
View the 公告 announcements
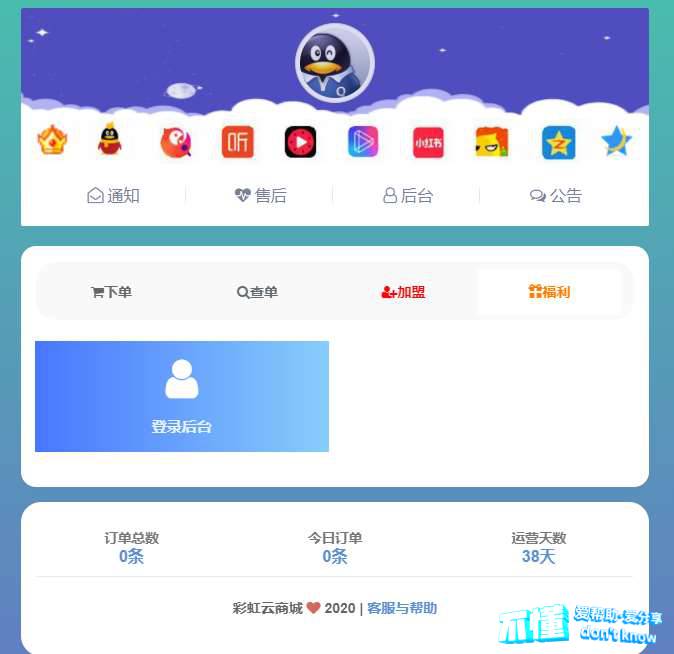[x=556, y=196]
